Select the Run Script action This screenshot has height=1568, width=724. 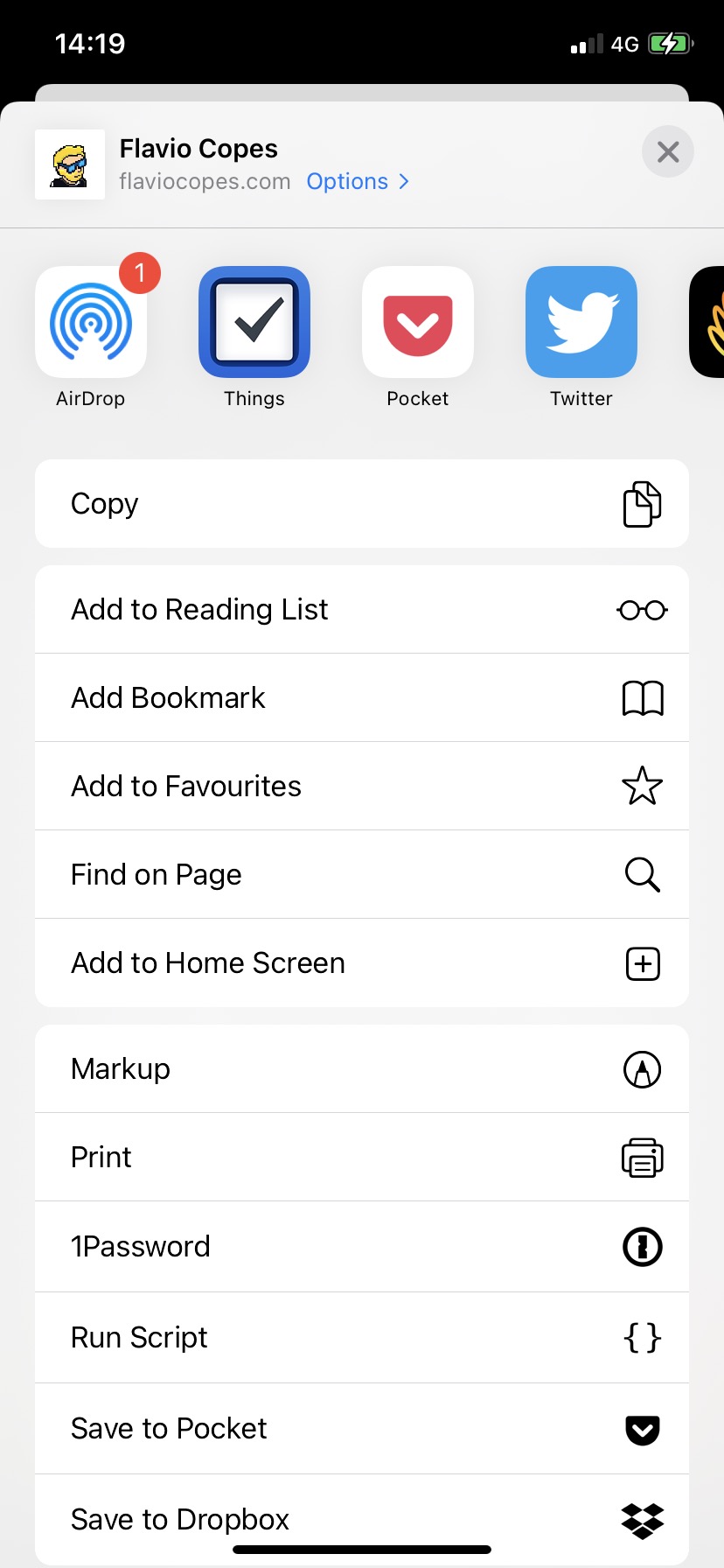(x=362, y=1338)
